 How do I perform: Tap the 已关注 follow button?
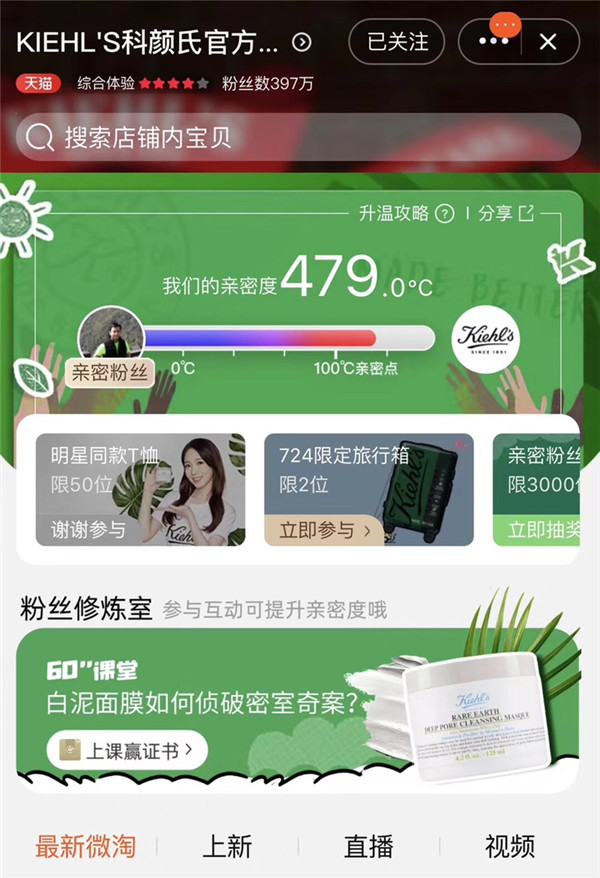397,42
